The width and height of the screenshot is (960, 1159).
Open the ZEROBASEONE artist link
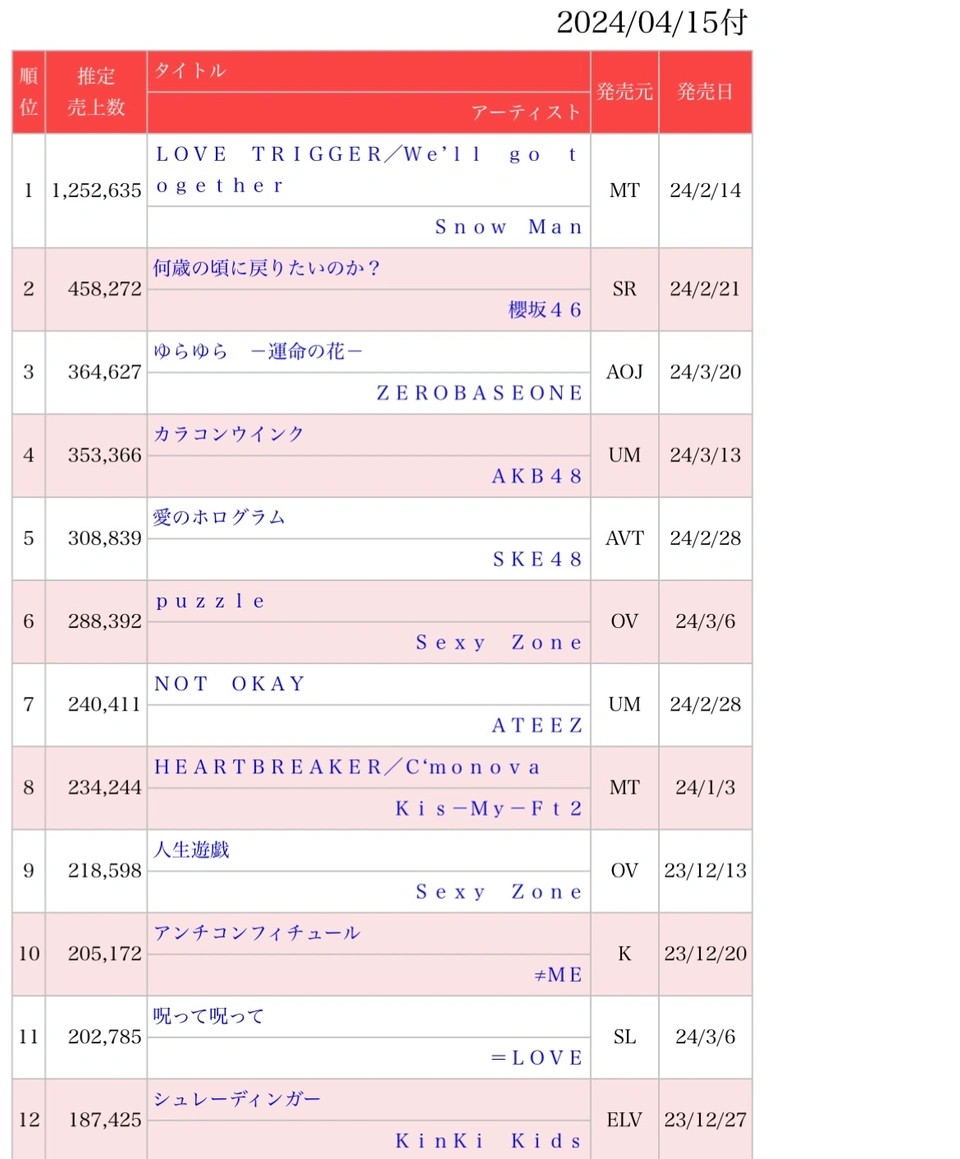(x=480, y=393)
